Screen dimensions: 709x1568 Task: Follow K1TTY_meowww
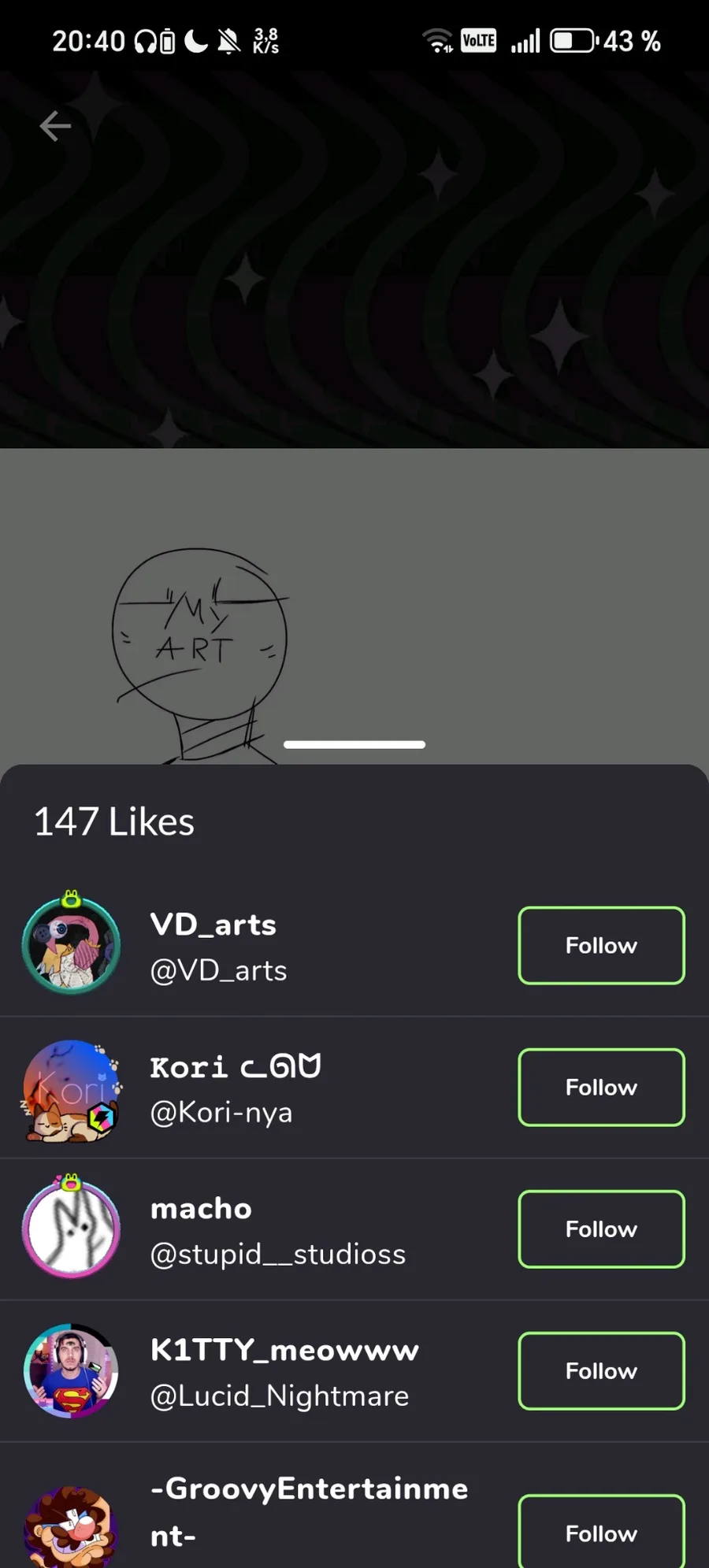[600, 1370]
